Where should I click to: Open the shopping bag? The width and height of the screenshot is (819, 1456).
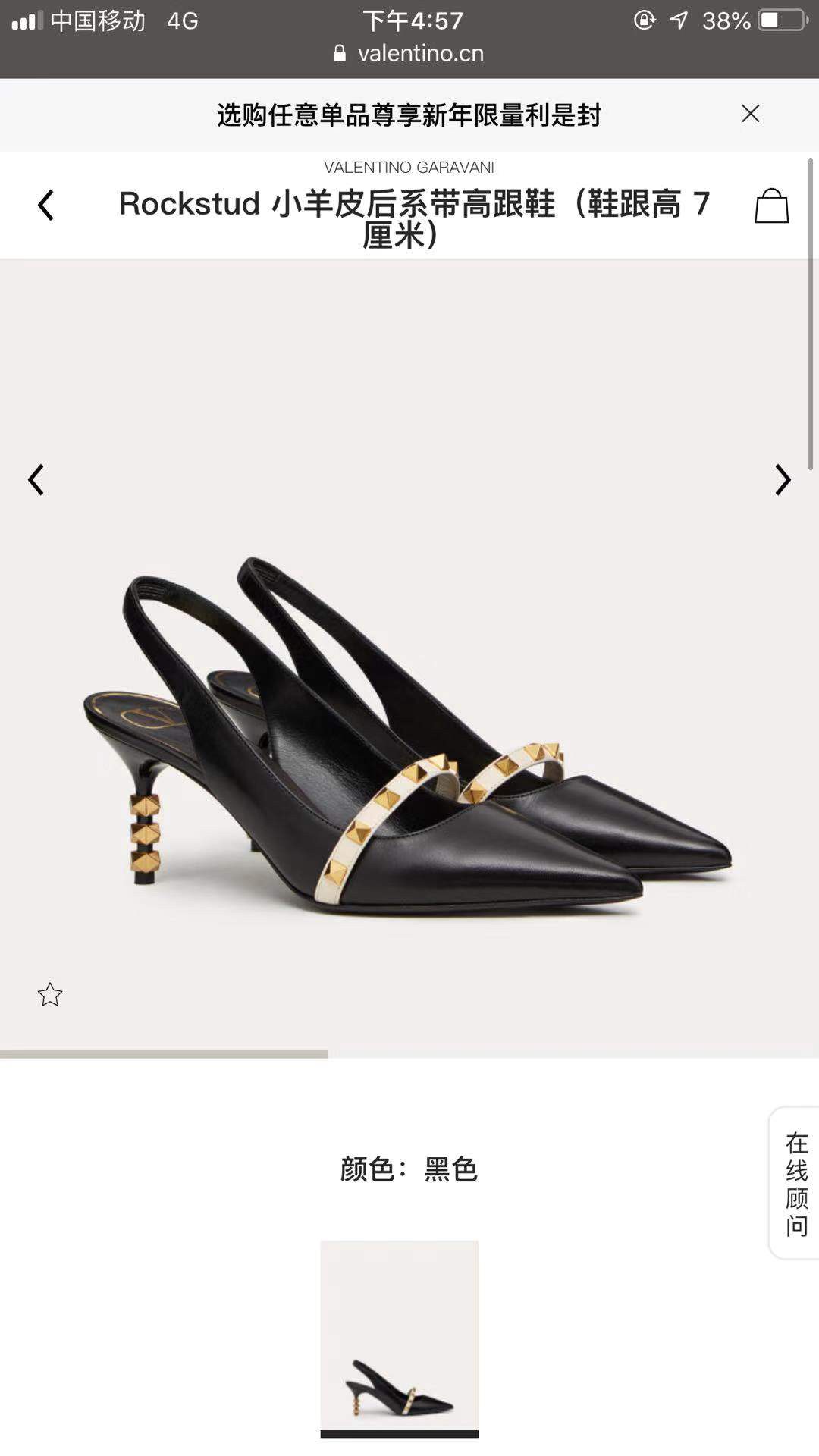click(x=771, y=206)
